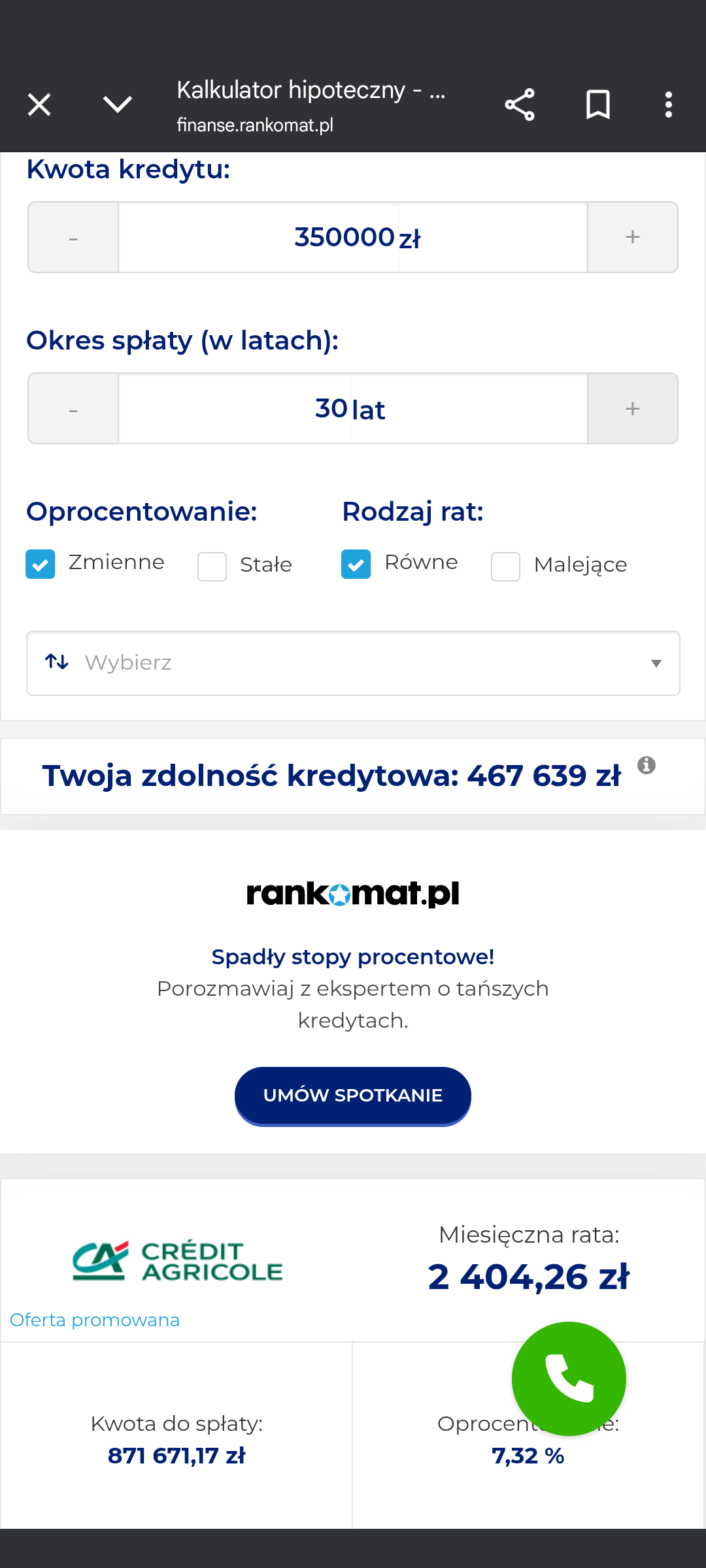Open the Crédit Agricole offer card
The height and width of the screenshot is (1568, 706).
[353, 1354]
